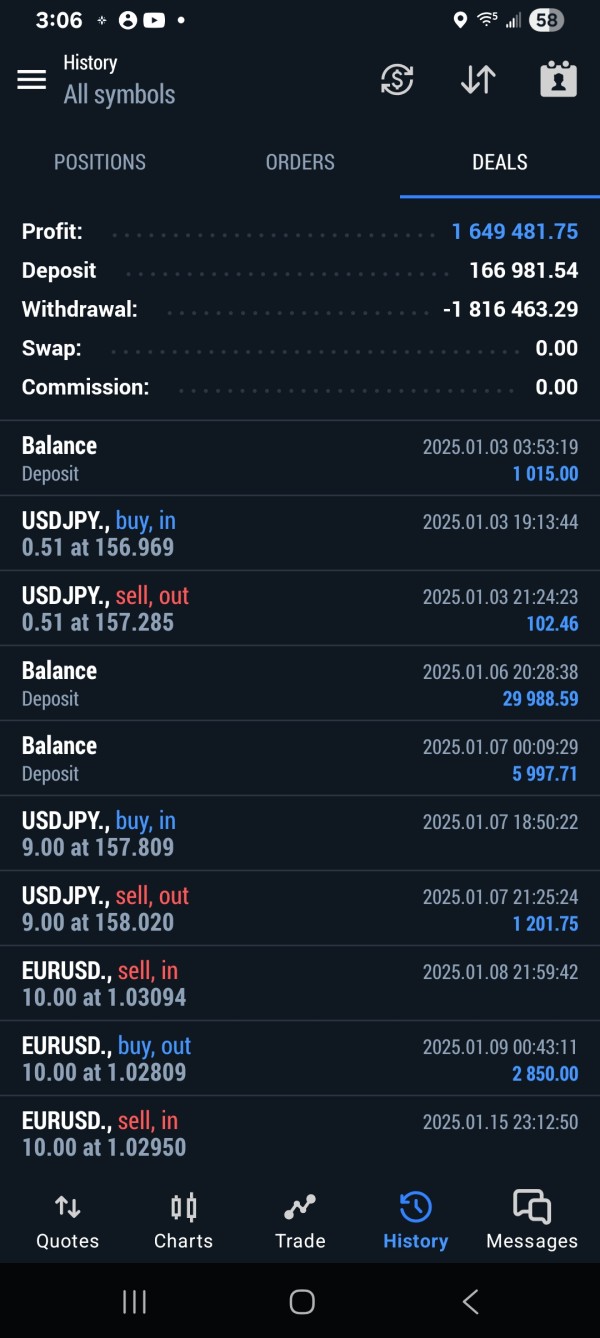The width and height of the screenshot is (600, 1338).
Task: Open the EURUSD sell deal at 1.02950
Action: pos(300,1134)
